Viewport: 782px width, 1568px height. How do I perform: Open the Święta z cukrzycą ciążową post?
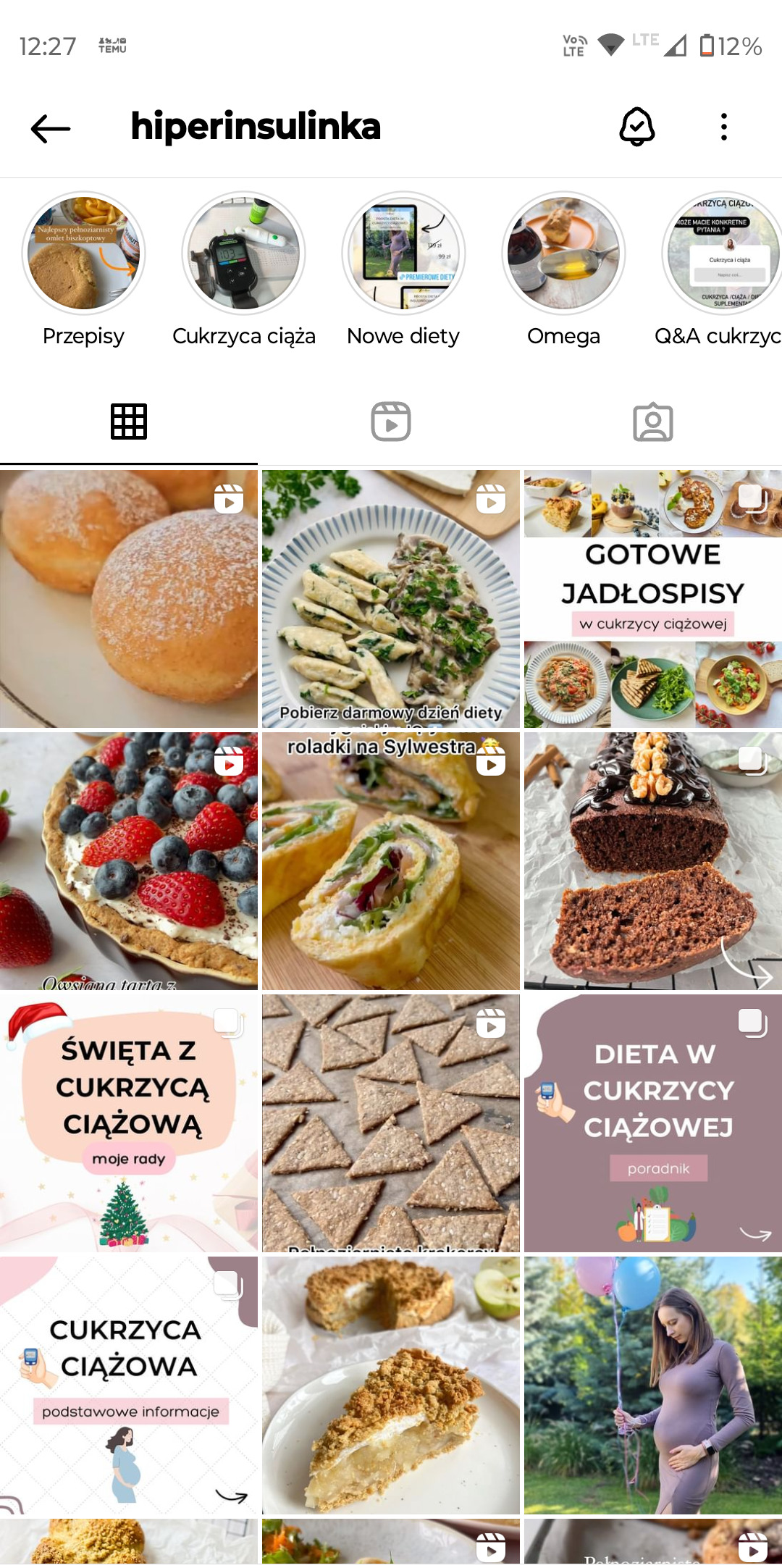[x=129, y=1123]
